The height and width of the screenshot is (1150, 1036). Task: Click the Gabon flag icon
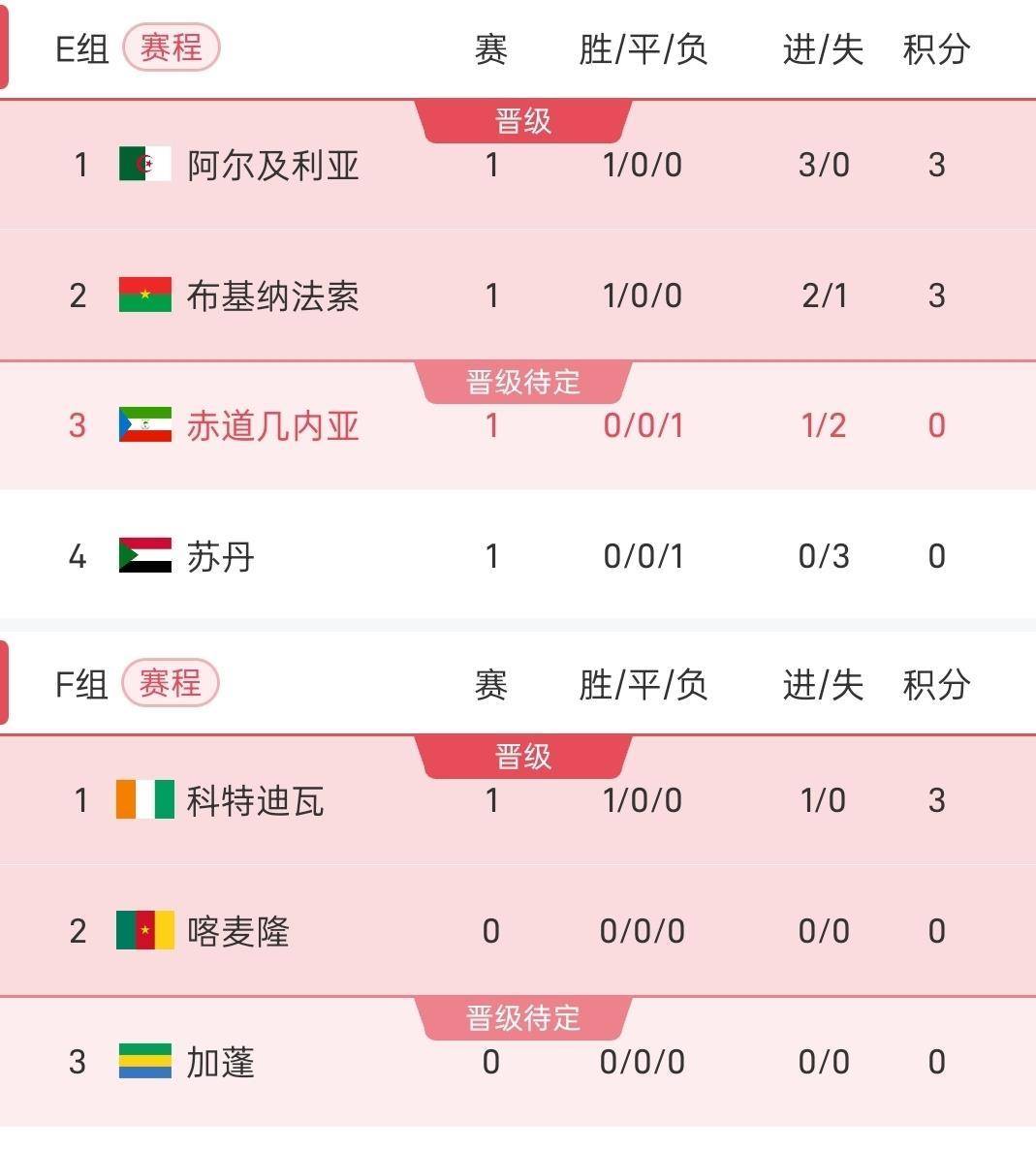[x=143, y=1062]
